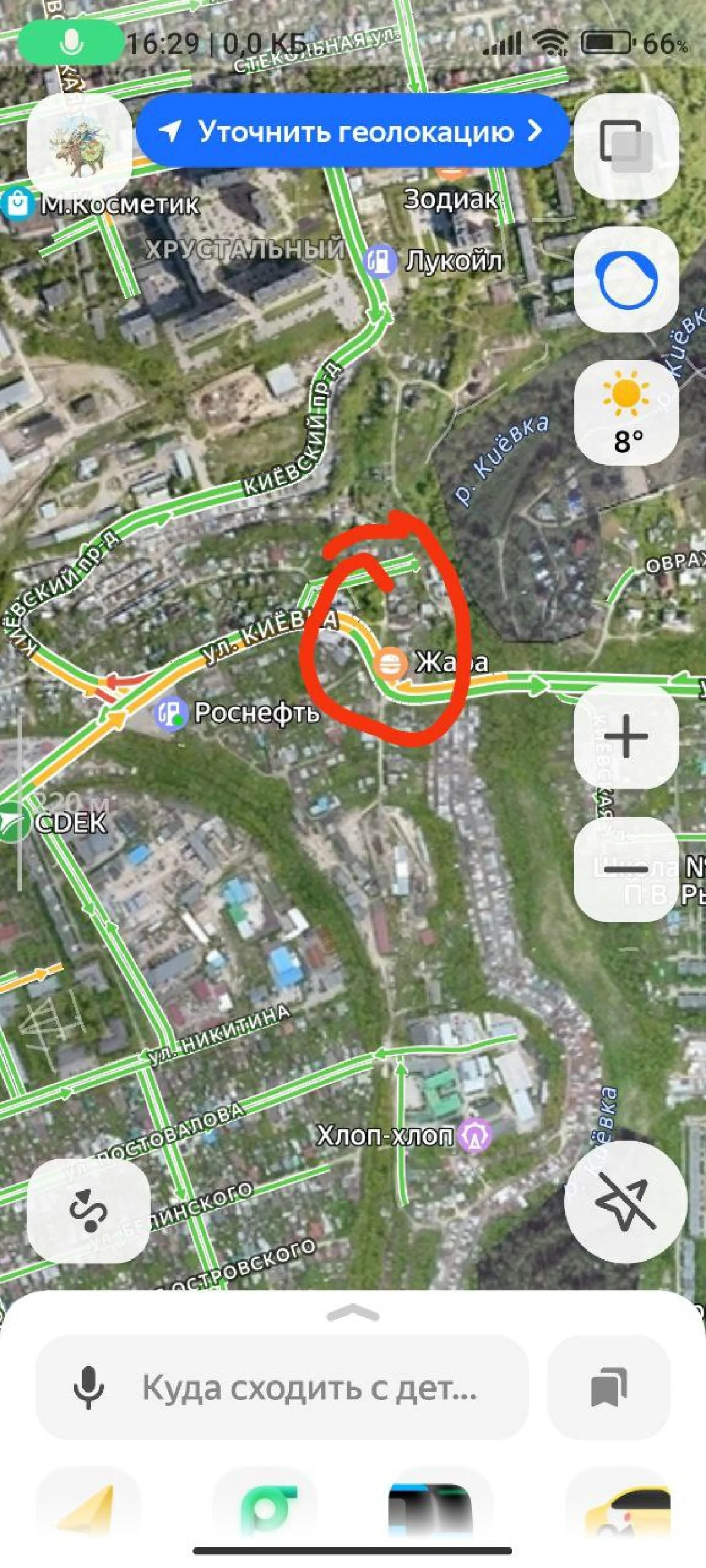Zoom out with the minus button
Viewport: 706px width, 1568px height.
tap(625, 868)
